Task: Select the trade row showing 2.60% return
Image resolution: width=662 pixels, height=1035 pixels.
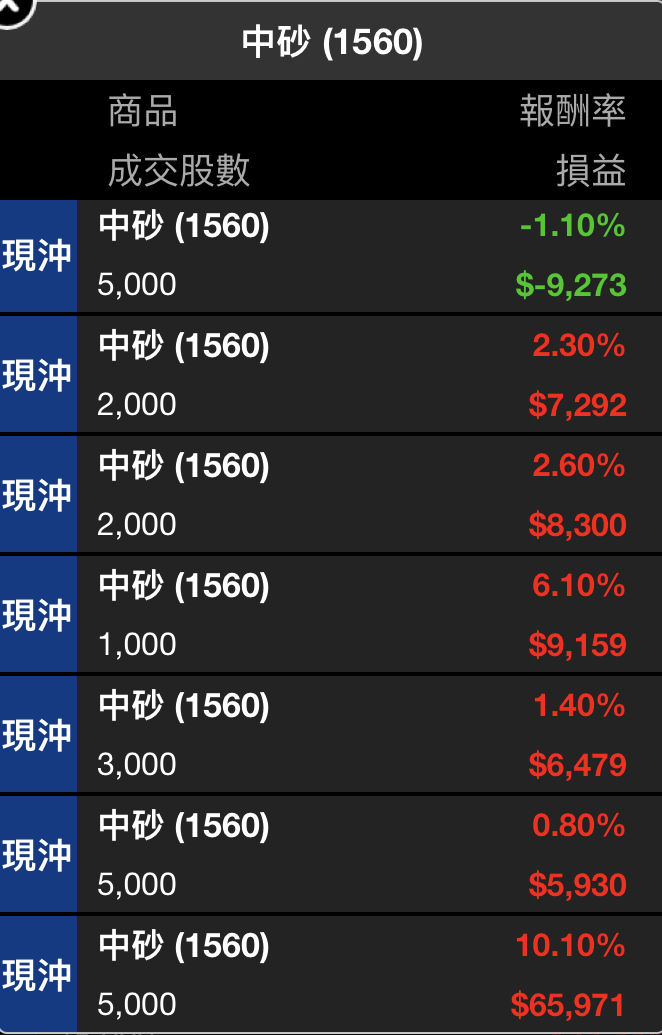Action: pos(331,495)
